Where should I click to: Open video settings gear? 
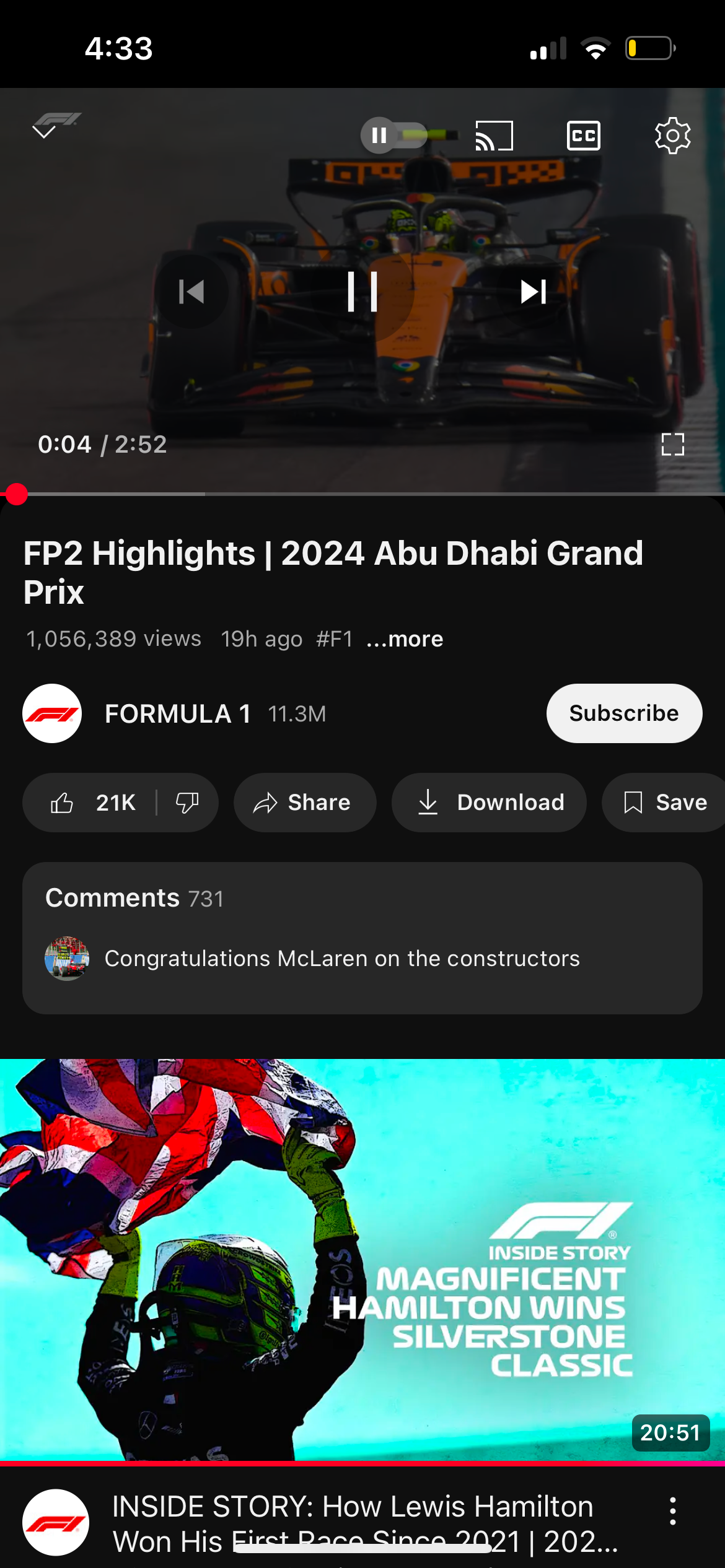click(x=673, y=135)
